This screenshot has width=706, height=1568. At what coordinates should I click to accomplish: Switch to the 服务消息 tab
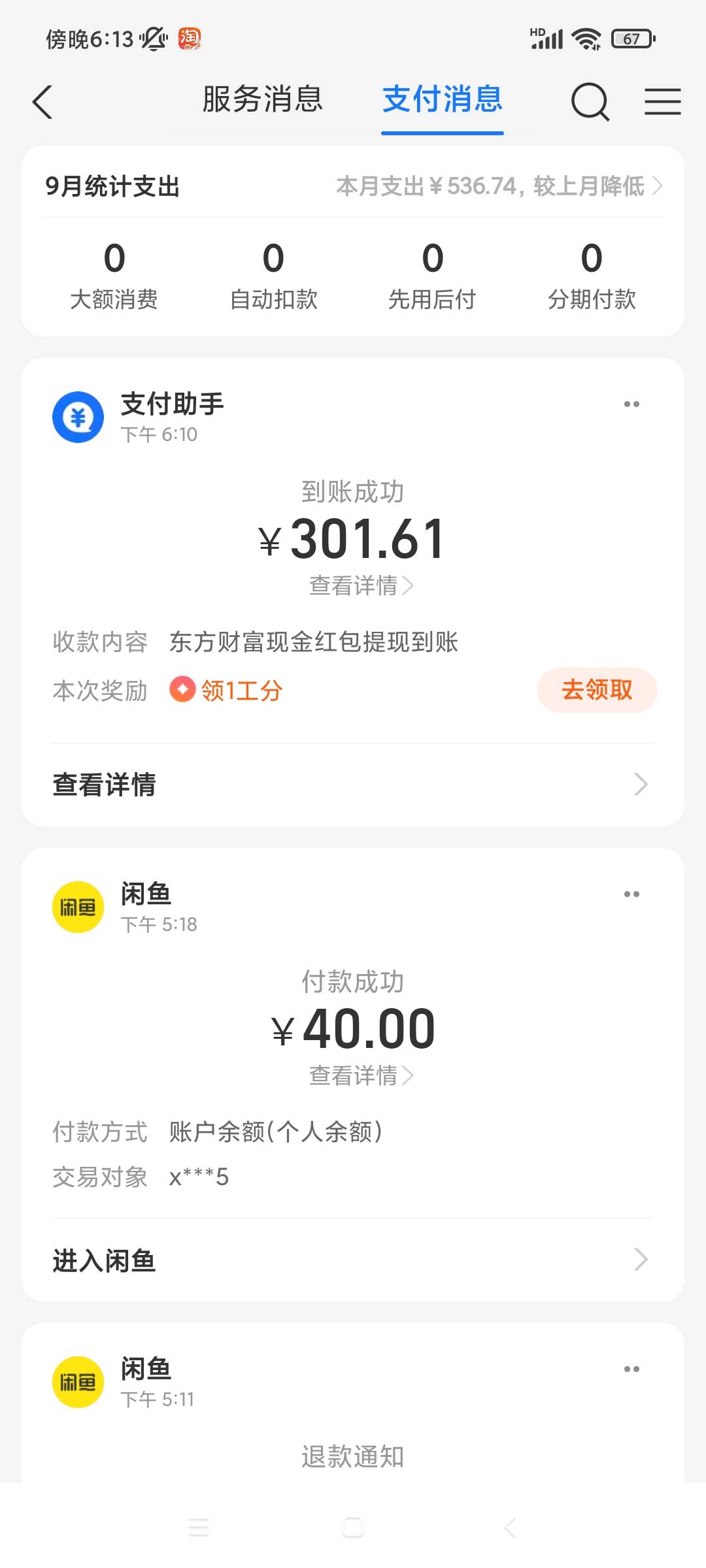[x=262, y=100]
